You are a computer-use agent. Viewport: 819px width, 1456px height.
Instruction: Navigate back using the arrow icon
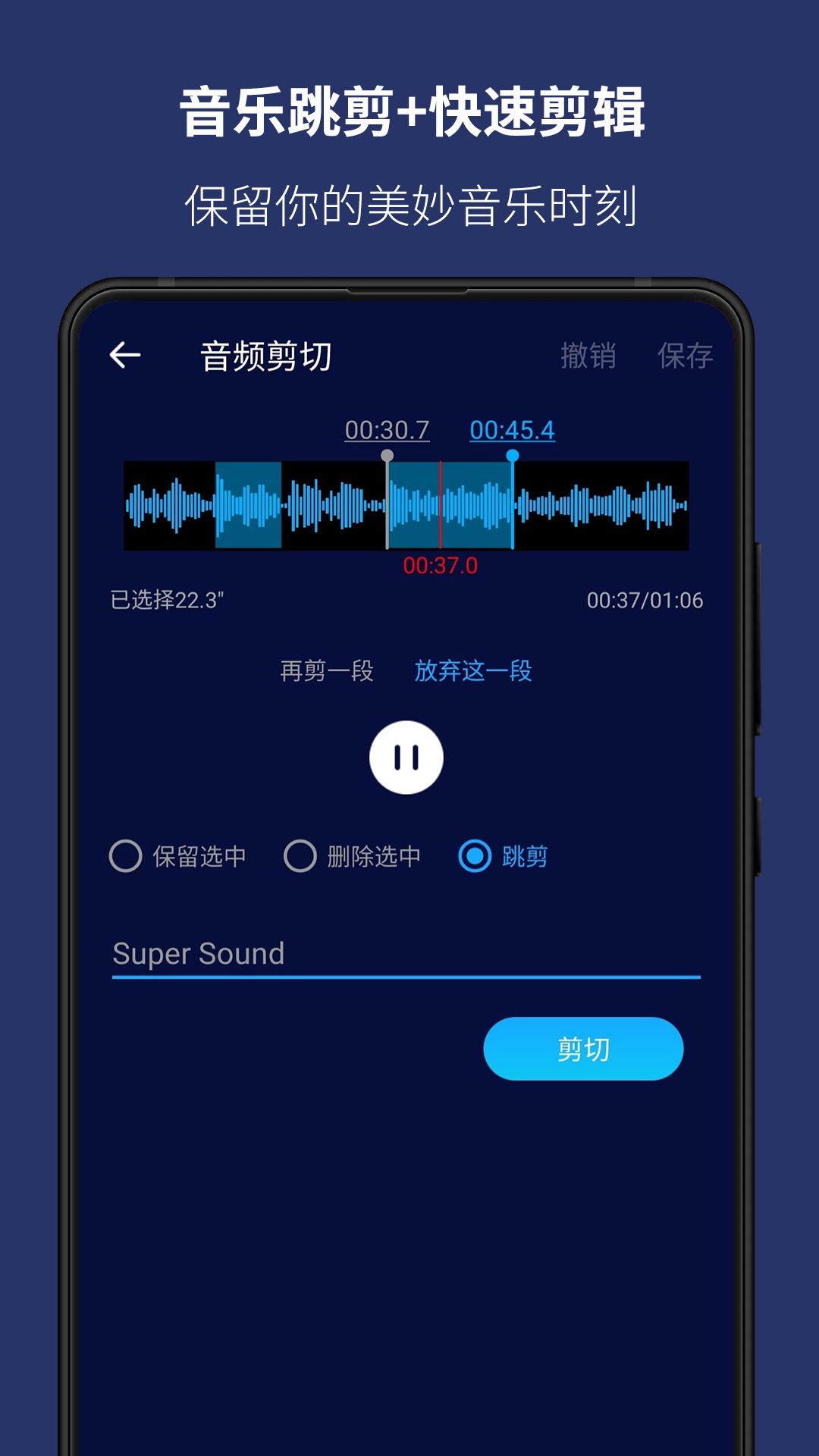125,353
